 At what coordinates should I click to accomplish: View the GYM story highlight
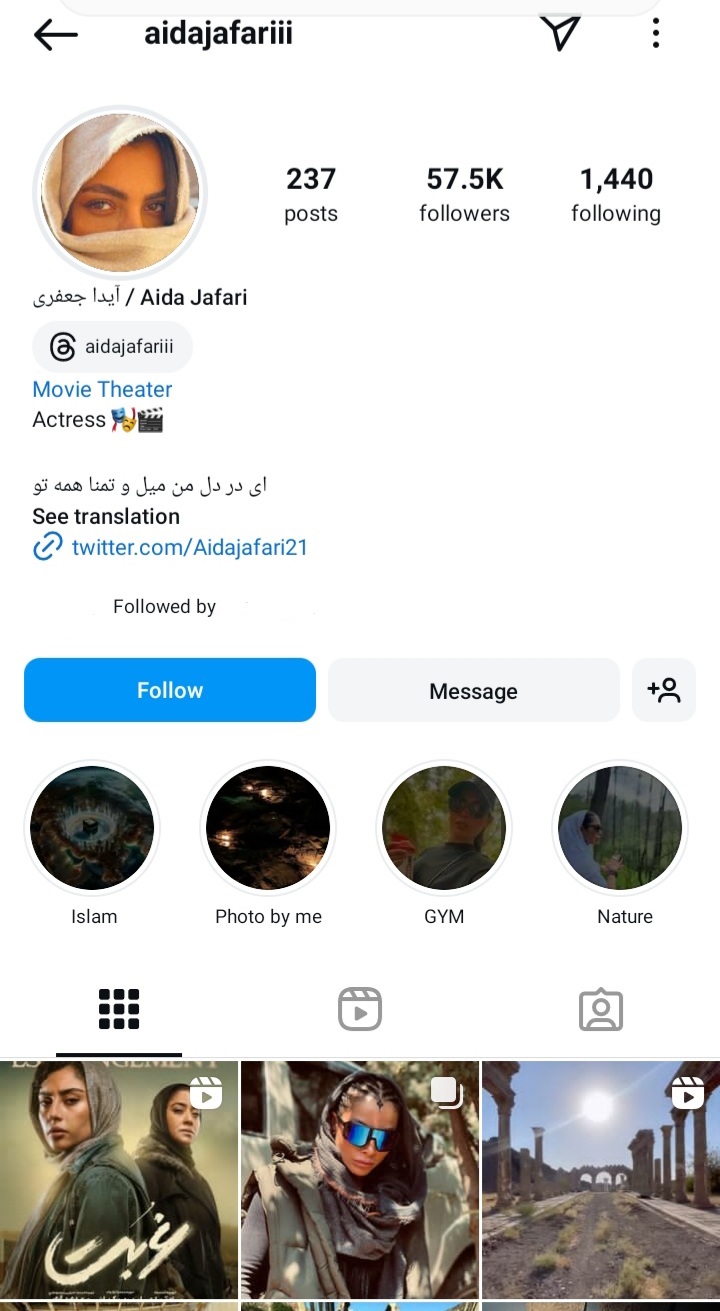tap(444, 828)
